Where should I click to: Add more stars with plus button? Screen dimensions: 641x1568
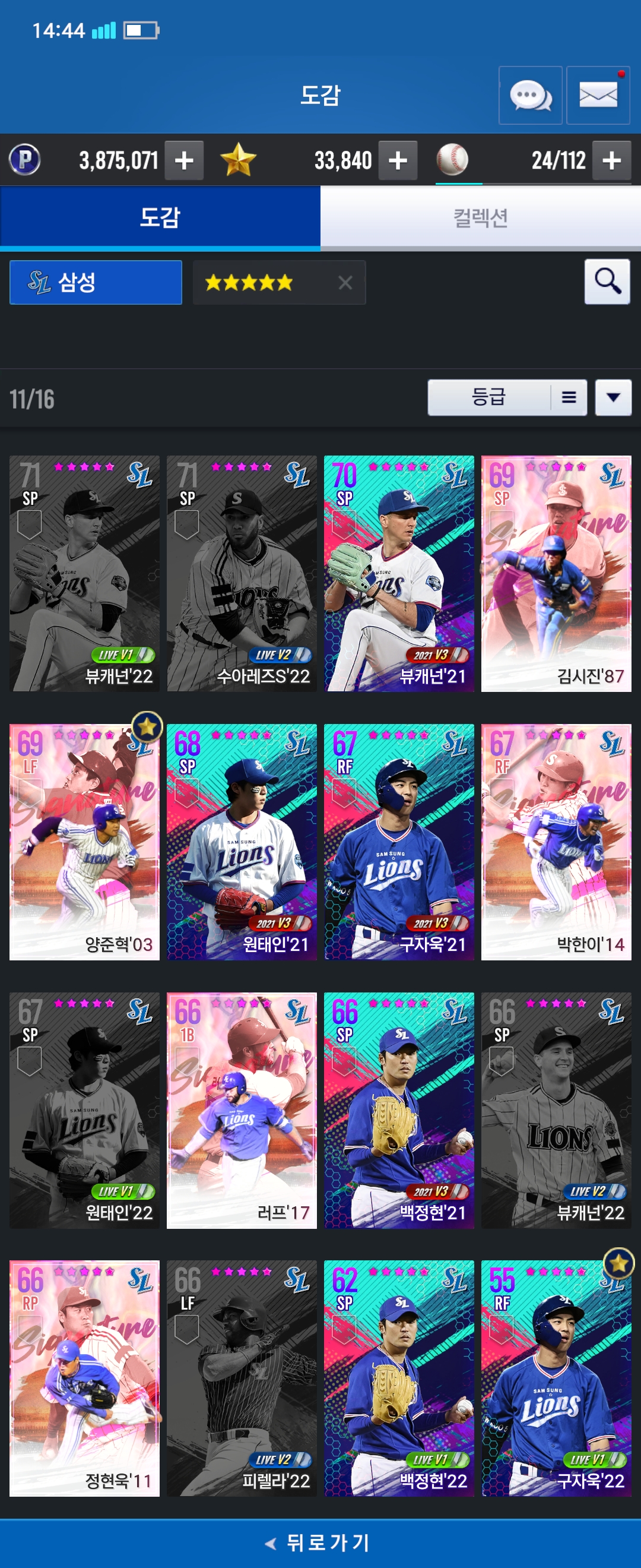398,161
